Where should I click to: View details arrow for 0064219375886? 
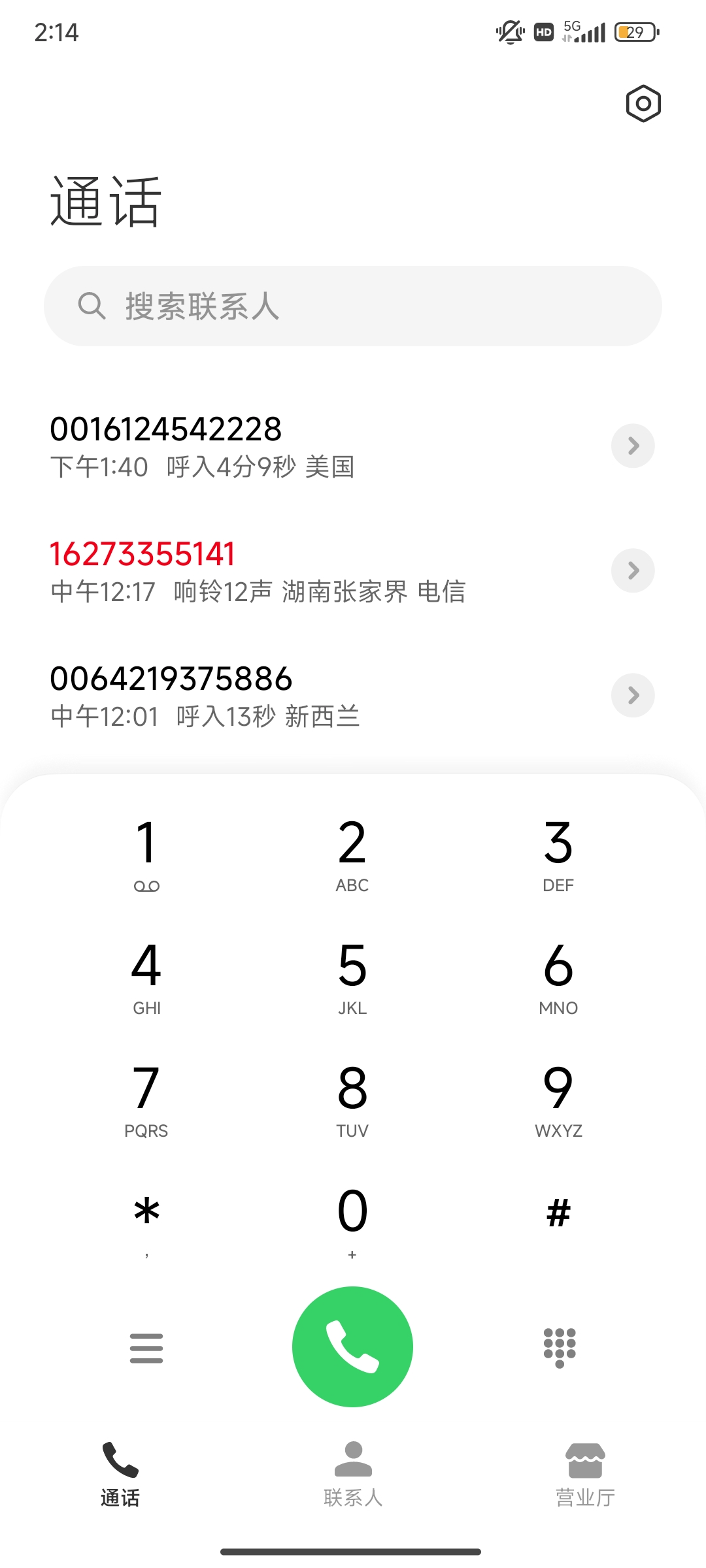point(633,695)
